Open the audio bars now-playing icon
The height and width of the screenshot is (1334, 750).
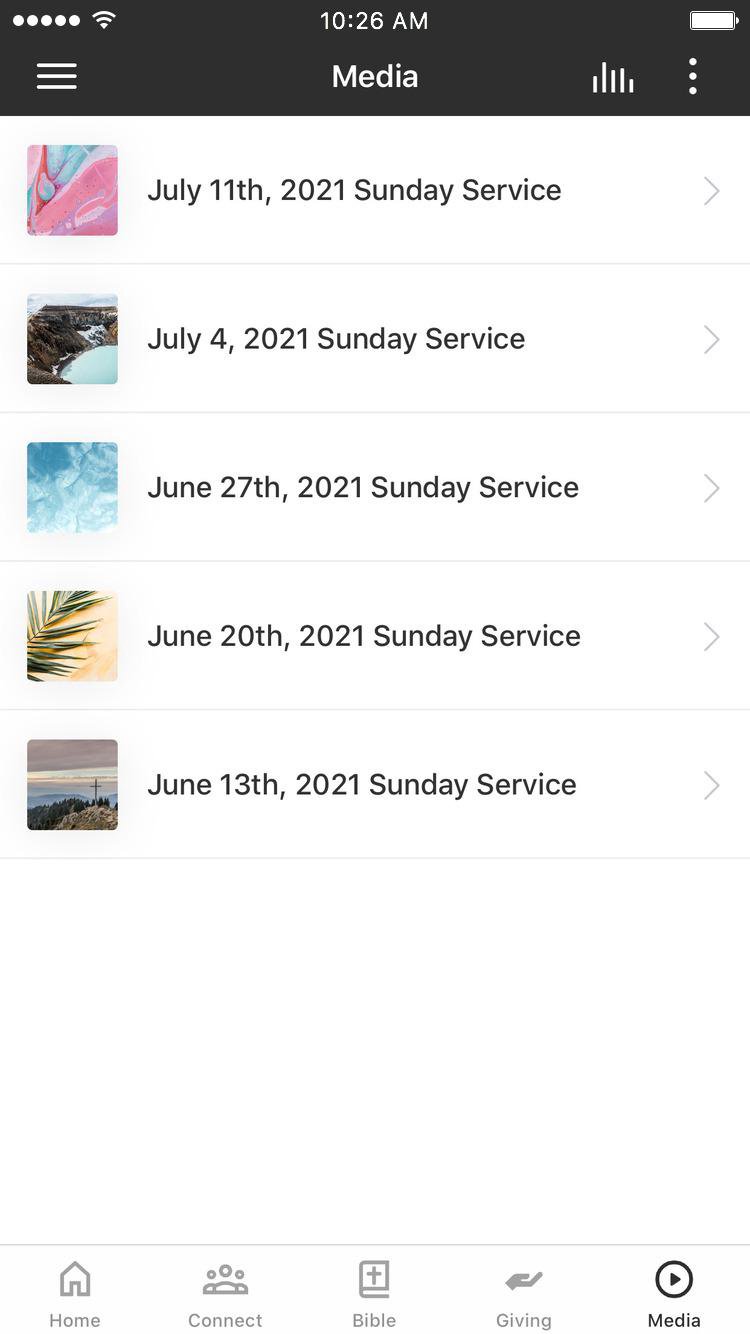612,77
